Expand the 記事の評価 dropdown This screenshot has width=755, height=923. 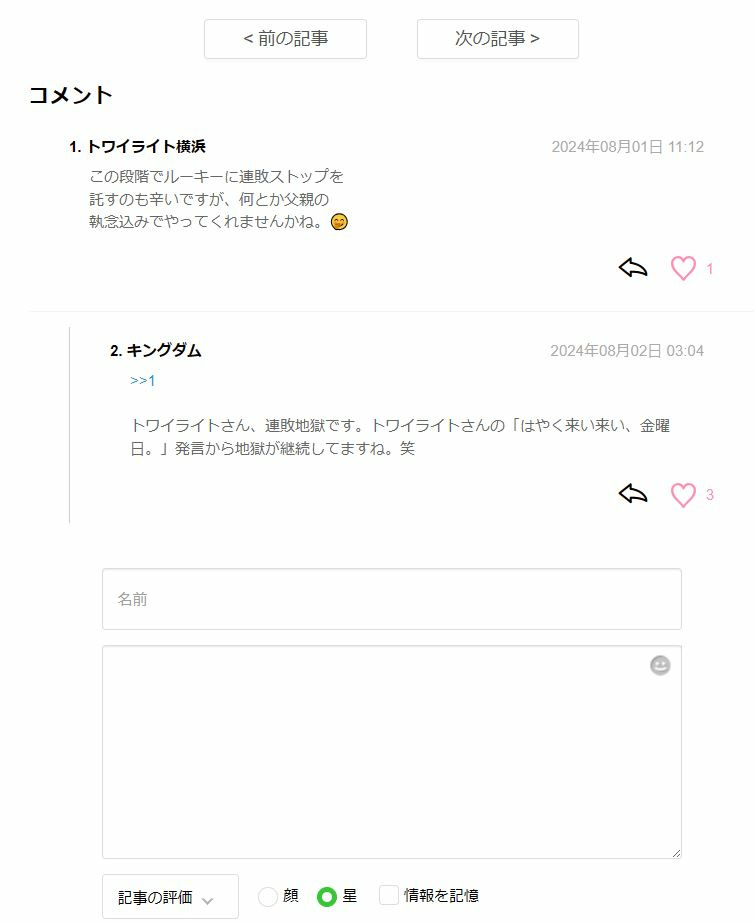170,897
